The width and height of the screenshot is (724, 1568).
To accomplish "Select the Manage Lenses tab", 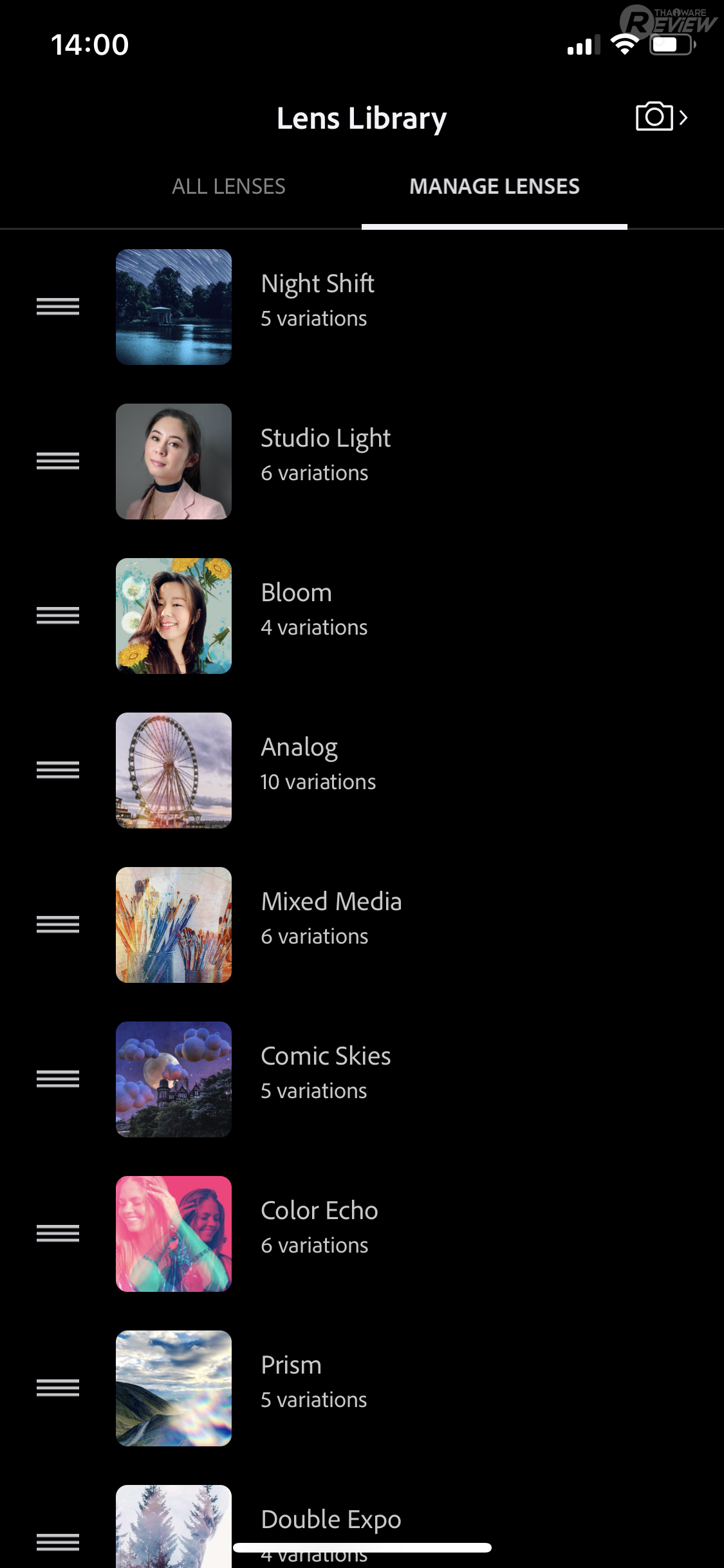I will pos(494,187).
